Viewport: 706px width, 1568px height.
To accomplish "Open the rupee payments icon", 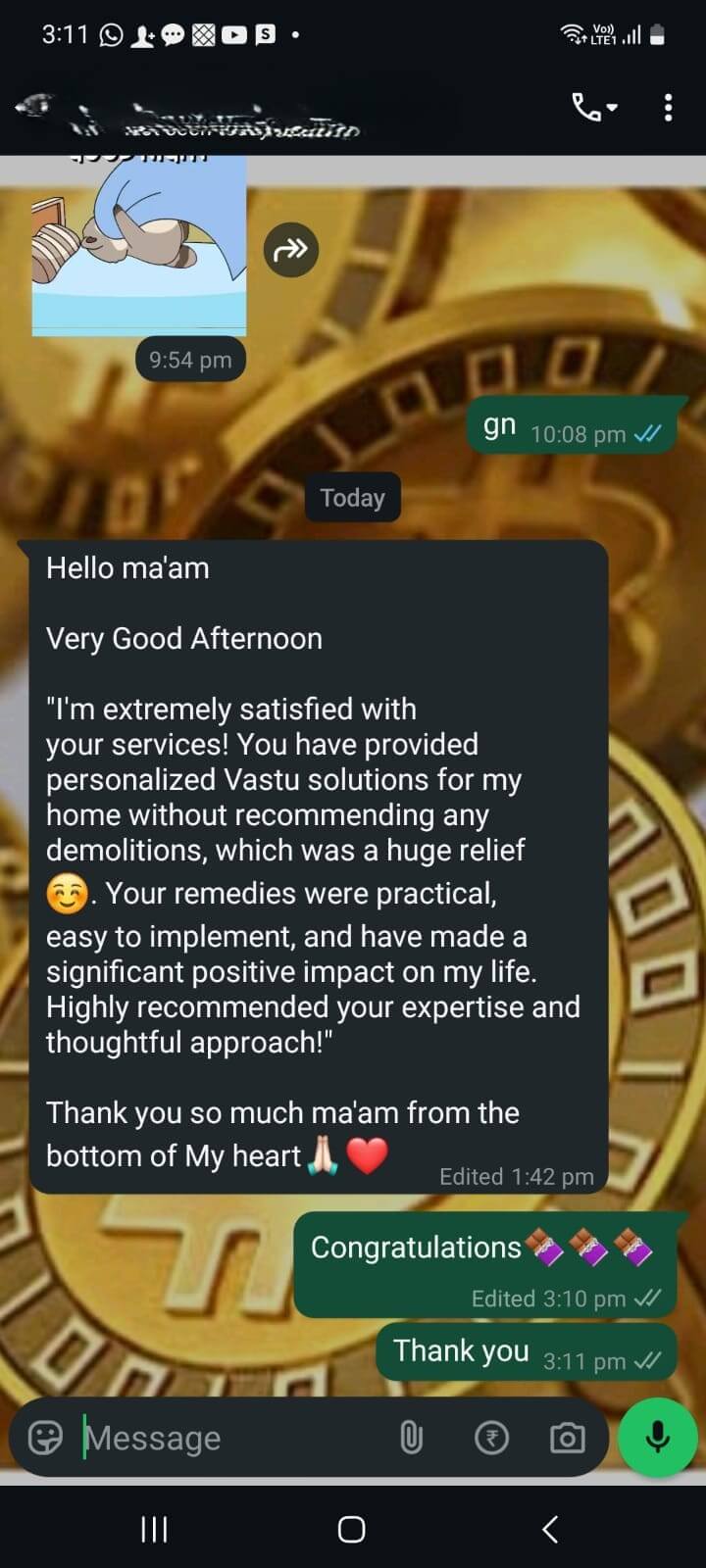I will coord(491,1438).
